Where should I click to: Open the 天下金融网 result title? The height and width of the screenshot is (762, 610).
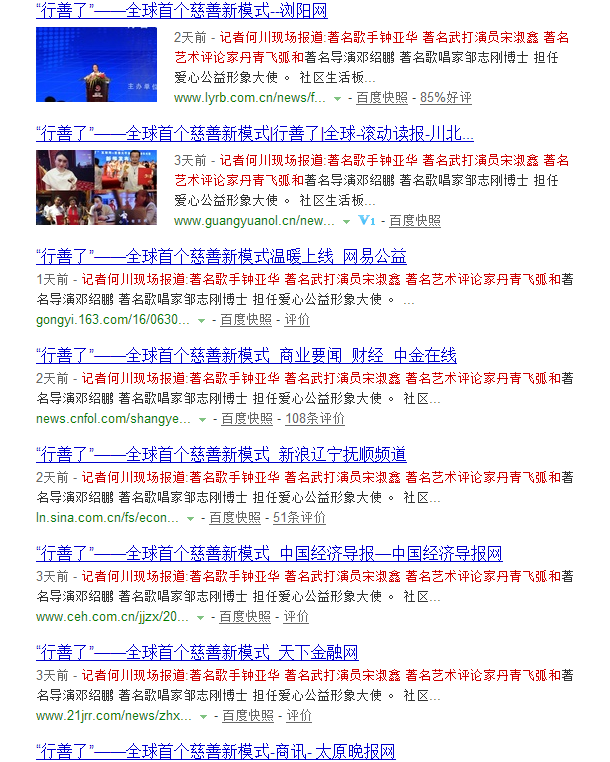[197, 653]
